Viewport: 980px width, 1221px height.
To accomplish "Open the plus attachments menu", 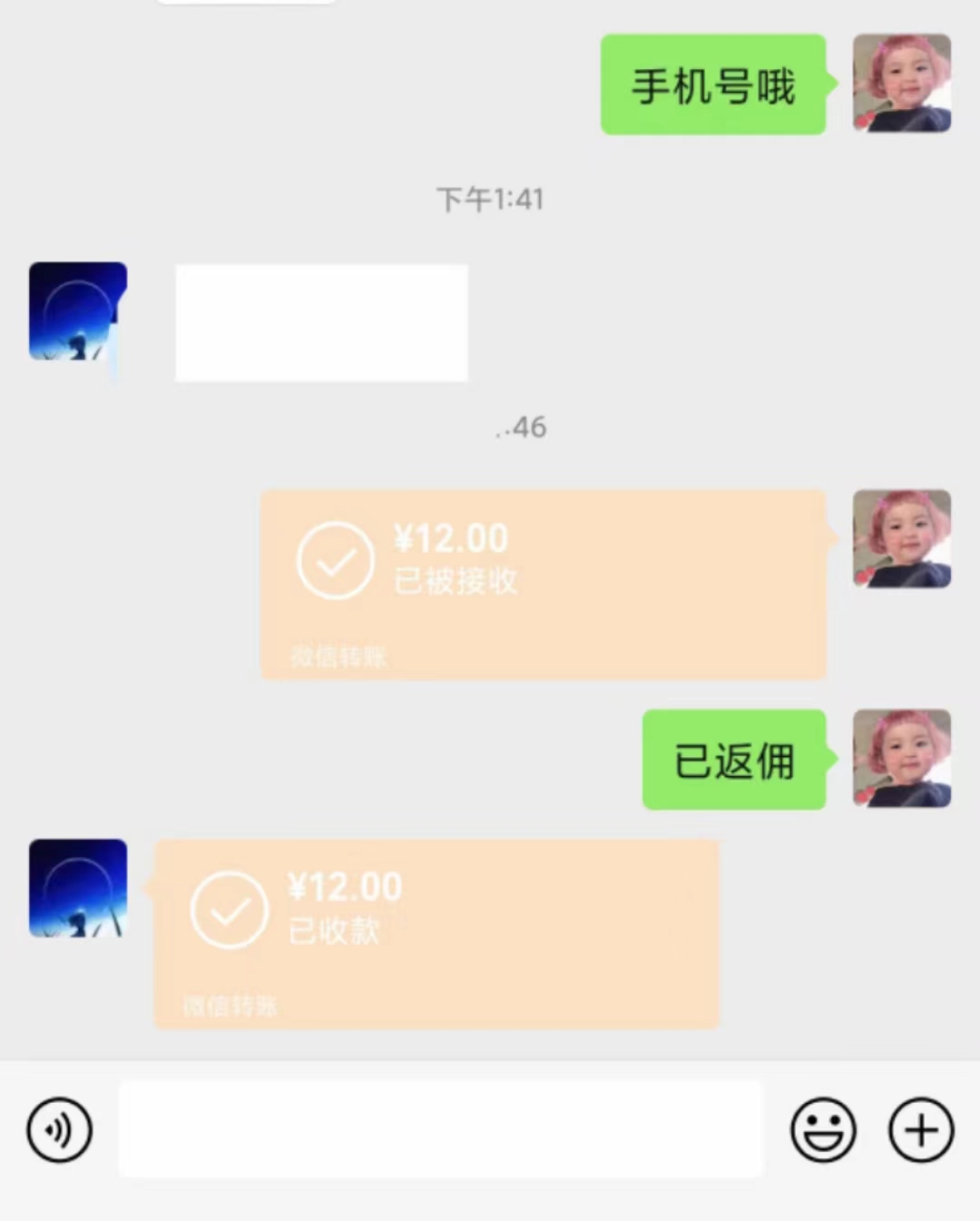I will tap(921, 1130).
